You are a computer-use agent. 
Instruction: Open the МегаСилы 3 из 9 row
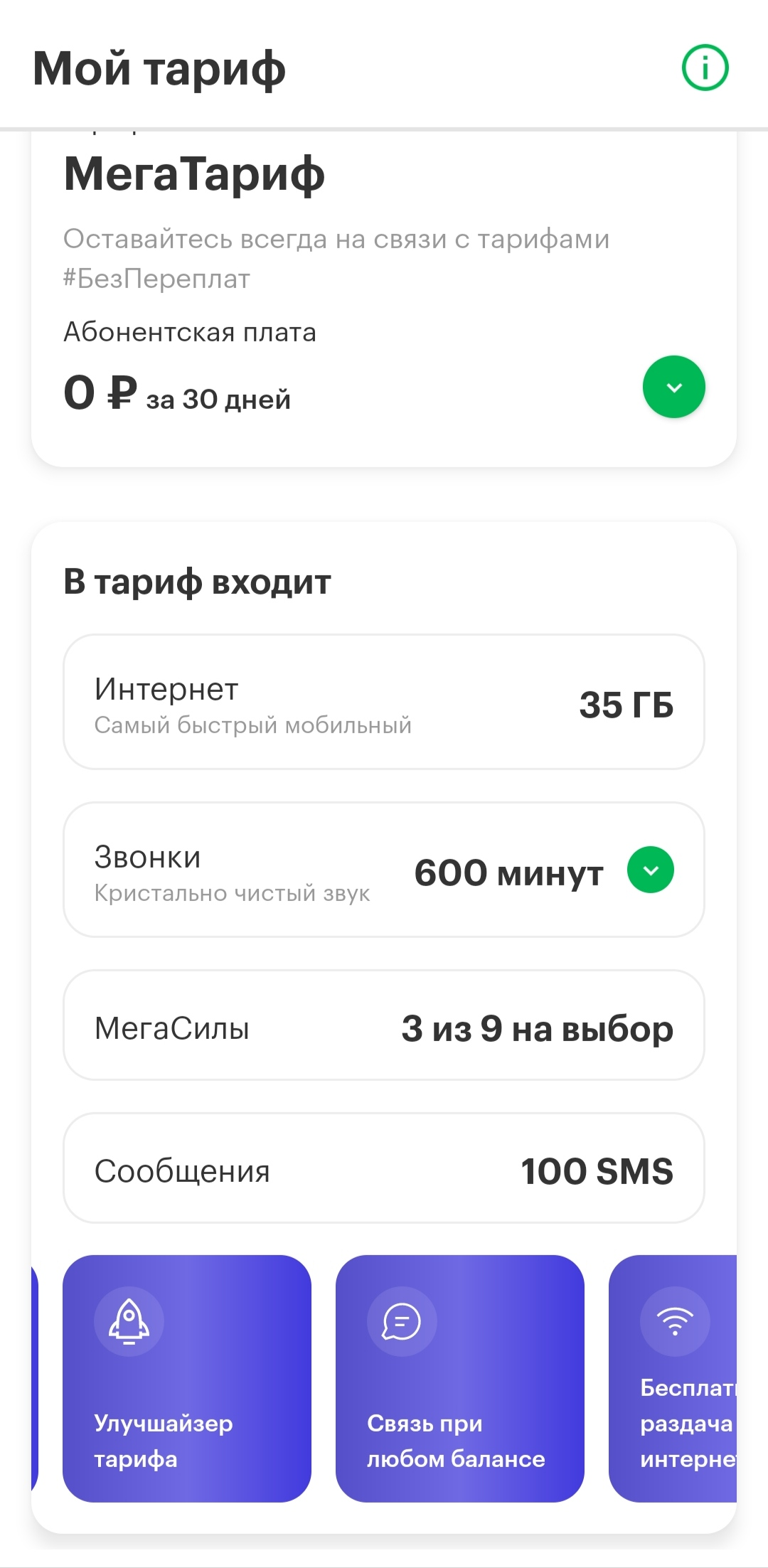coord(384,1025)
